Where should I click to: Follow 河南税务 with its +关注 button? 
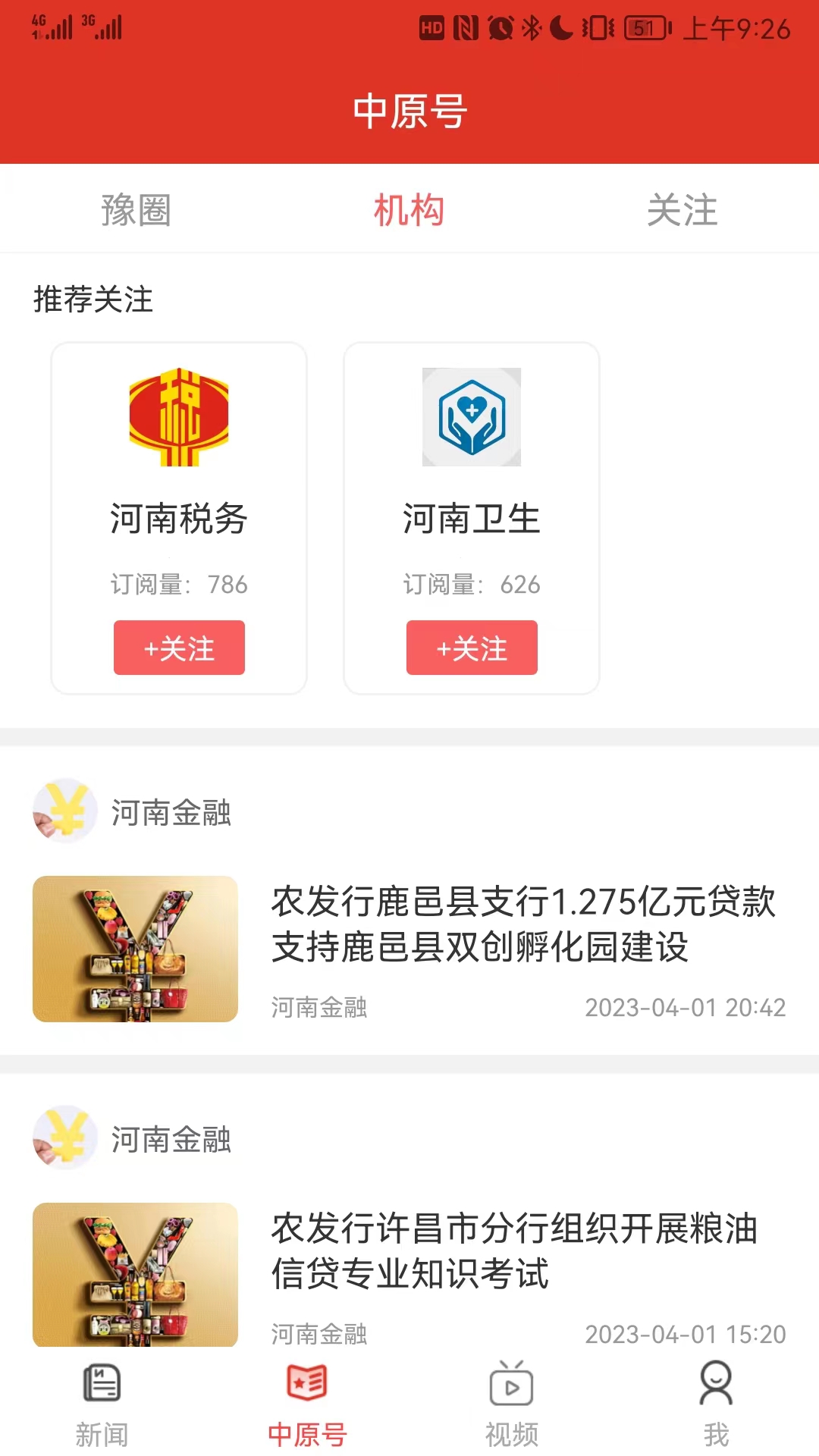coord(178,648)
